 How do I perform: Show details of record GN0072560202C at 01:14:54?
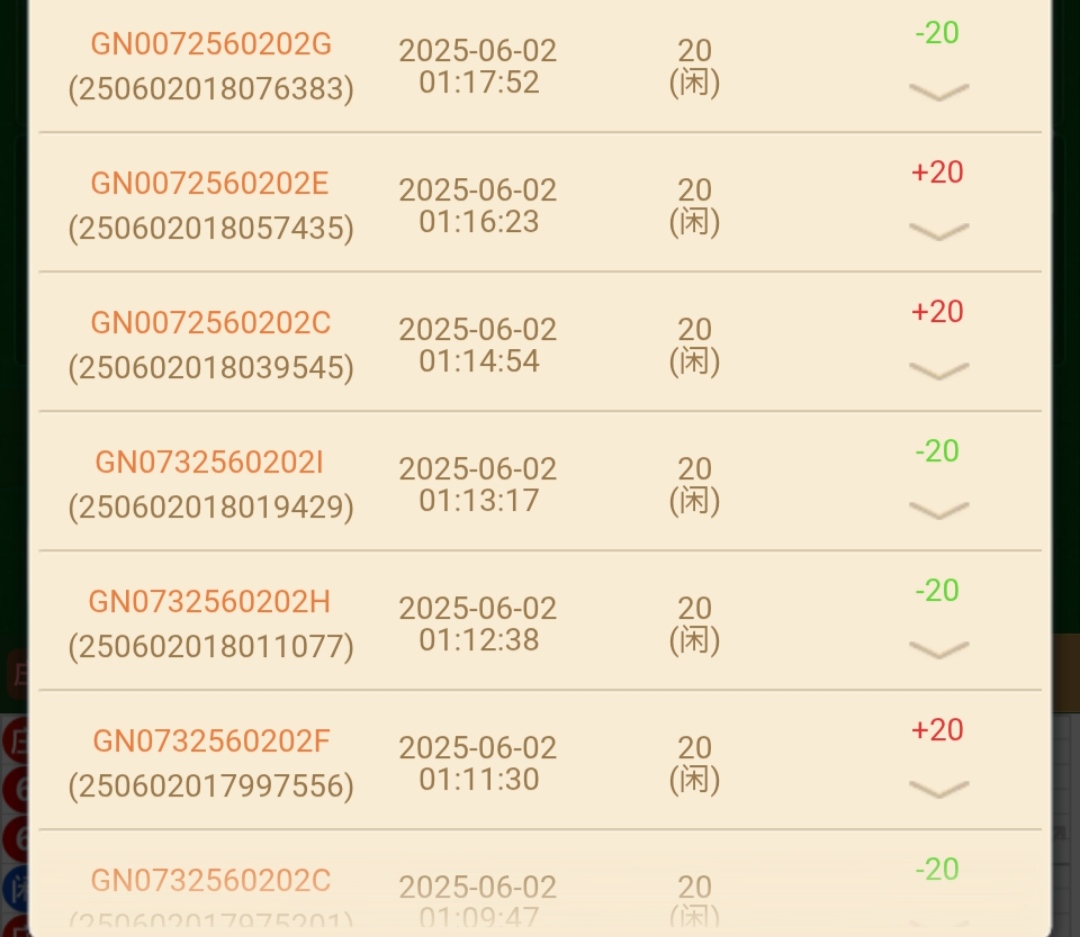pyautogui.click(x=938, y=371)
